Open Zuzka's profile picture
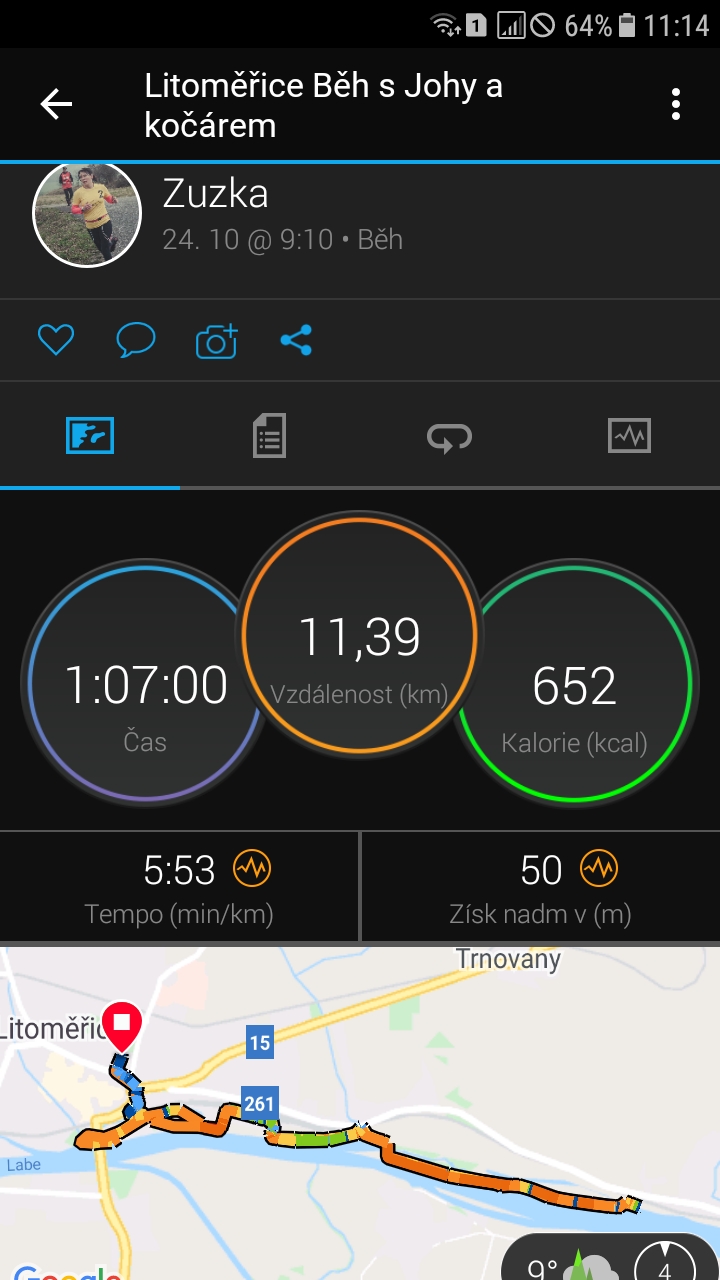Image resolution: width=720 pixels, height=1280 pixels. (88, 214)
